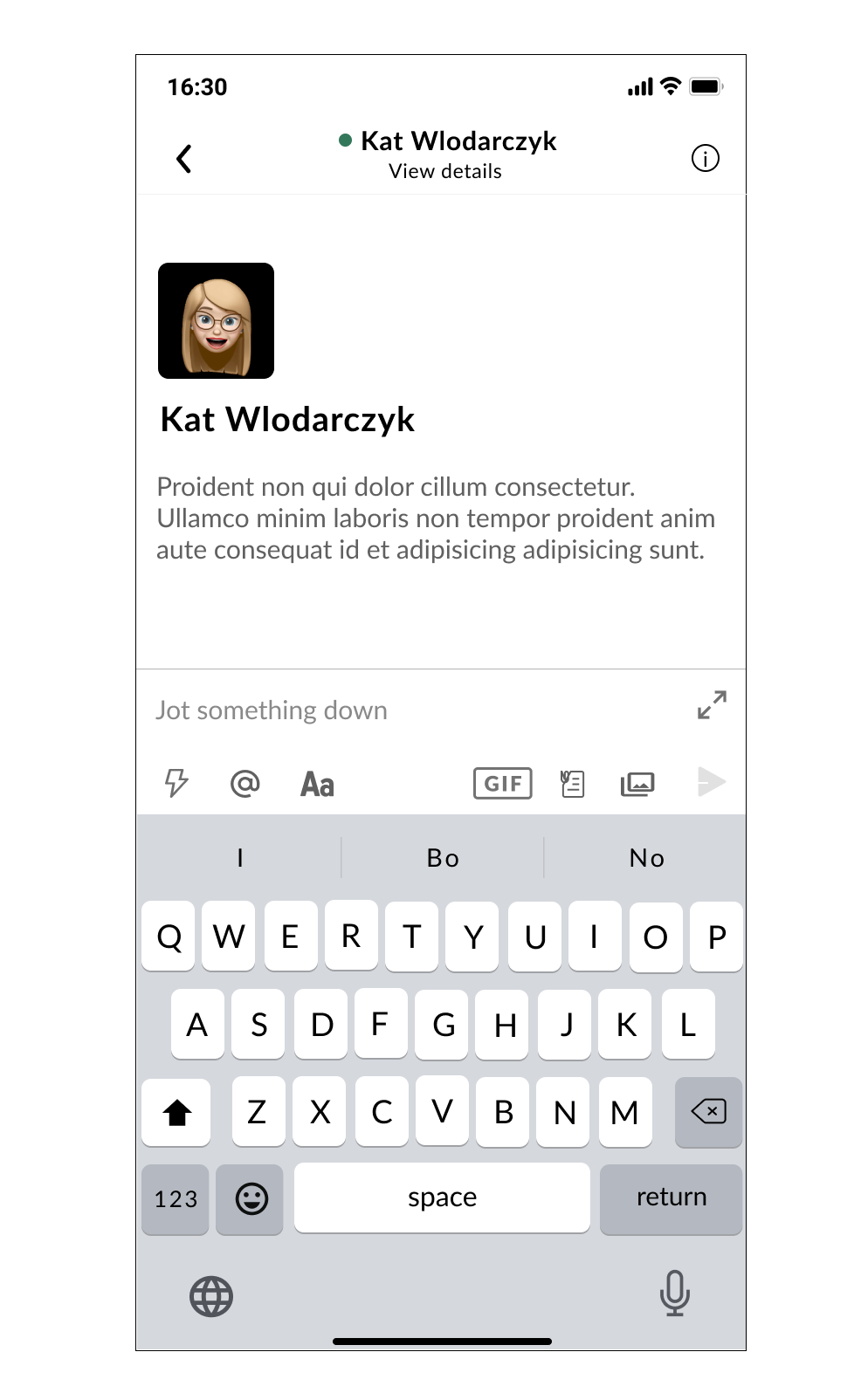Expand the message composer to full screen

click(x=712, y=704)
